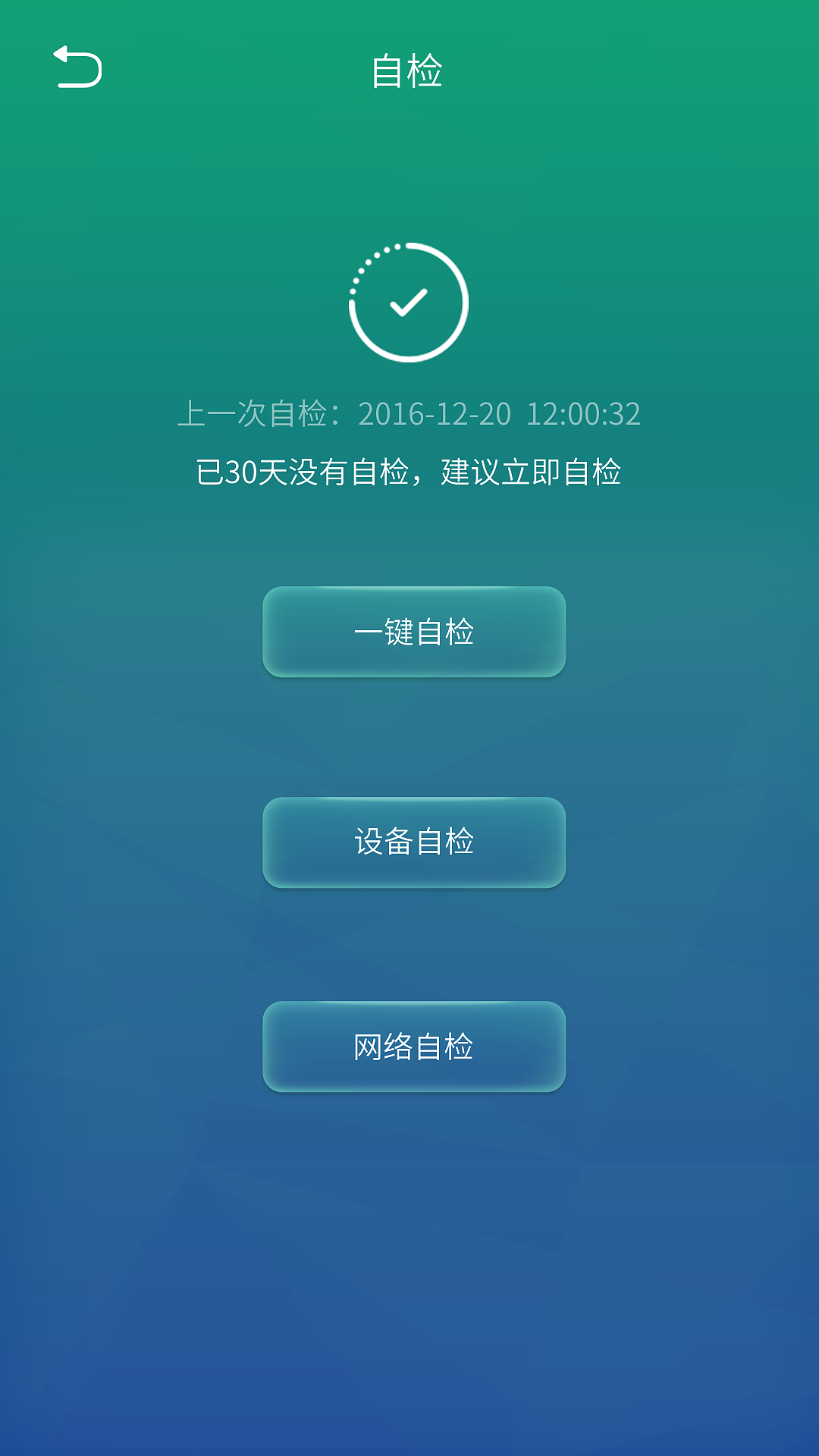Viewport: 819px width, 1456px height.
Task: Click the white checkmark inside the circle
Action: [x=409, y=303]
